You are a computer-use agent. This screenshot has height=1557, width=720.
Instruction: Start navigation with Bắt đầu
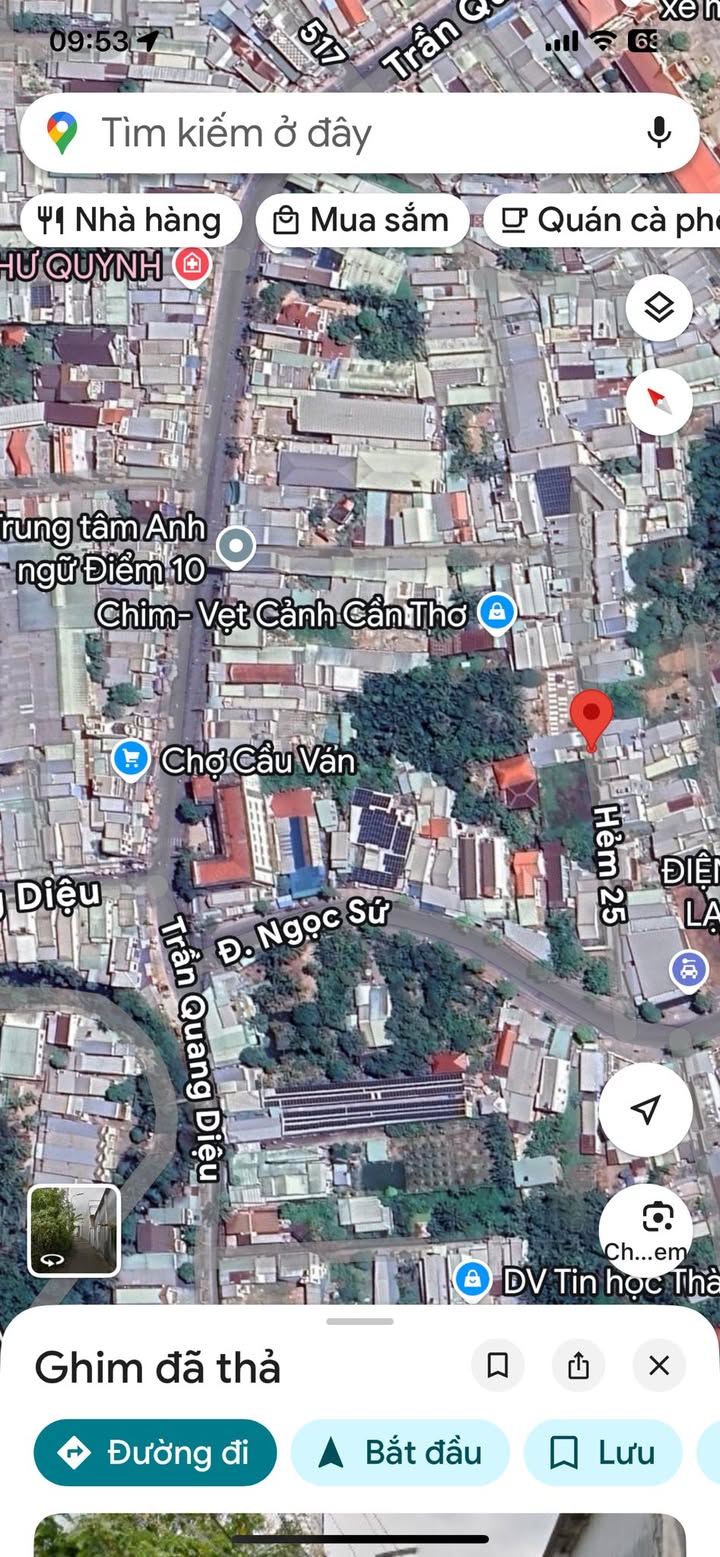(400, 1453)
